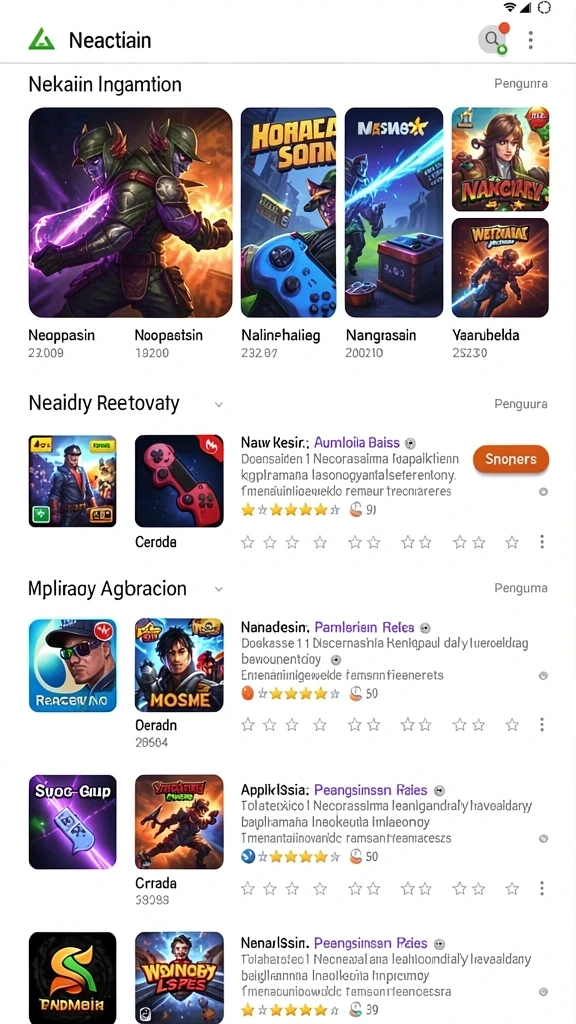Expand the Mpliraoy Agbracion section chevron

pos(219,589)
